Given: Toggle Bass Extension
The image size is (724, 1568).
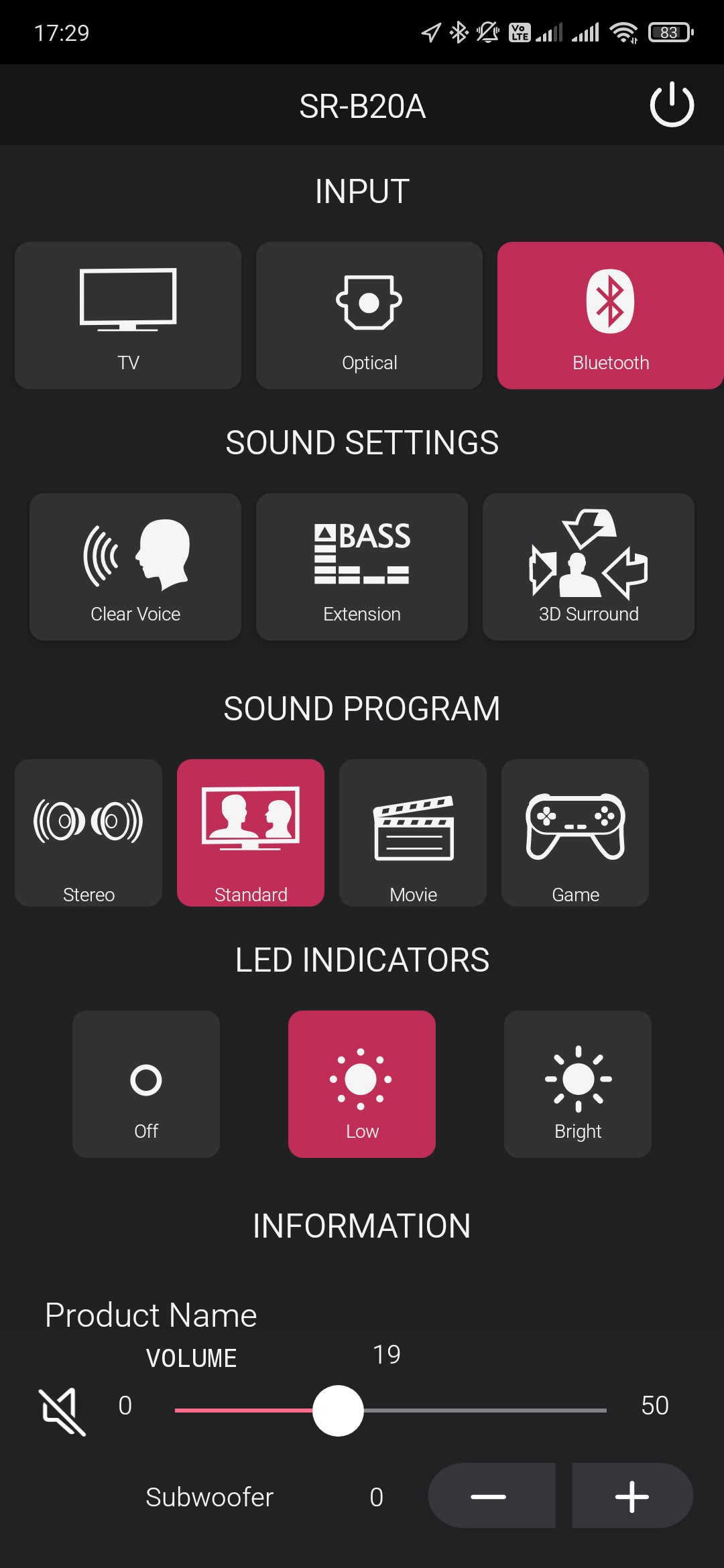Looking at the screenshot, I should pos(362,567).
